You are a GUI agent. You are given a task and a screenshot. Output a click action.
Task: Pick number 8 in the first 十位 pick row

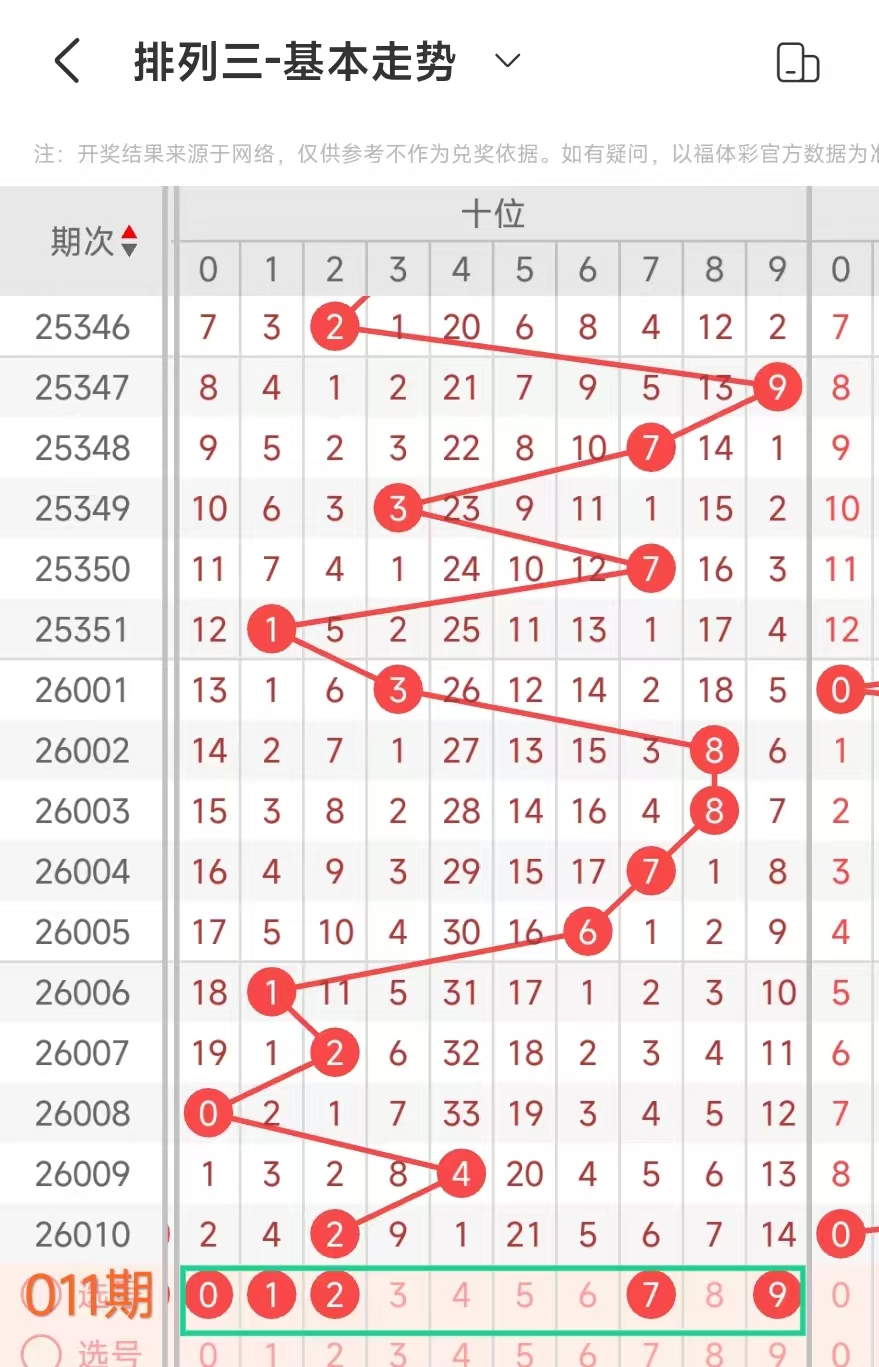tap(714, 1296)
